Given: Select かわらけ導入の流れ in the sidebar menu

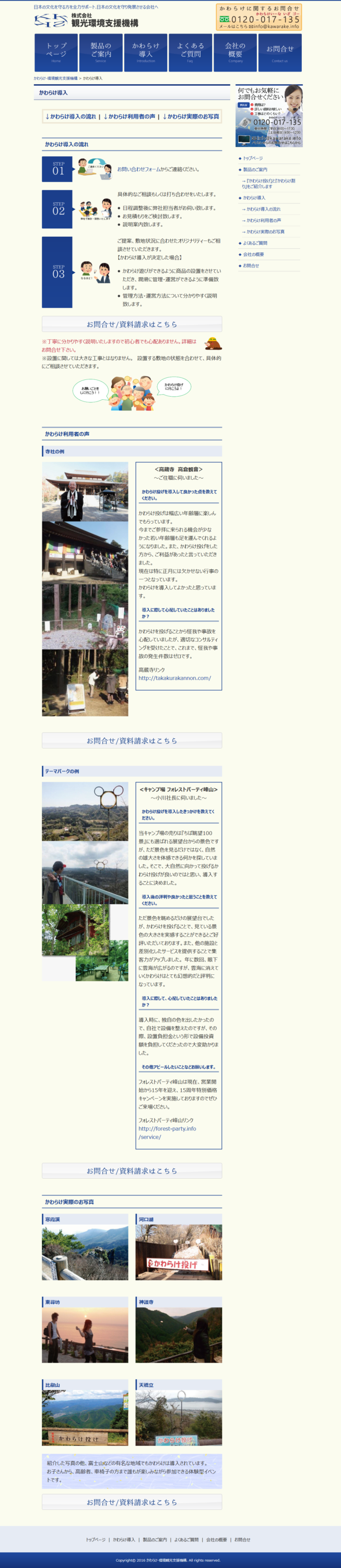Looking at the screenshot, I should pyautogui.click(x=263, y=209).
